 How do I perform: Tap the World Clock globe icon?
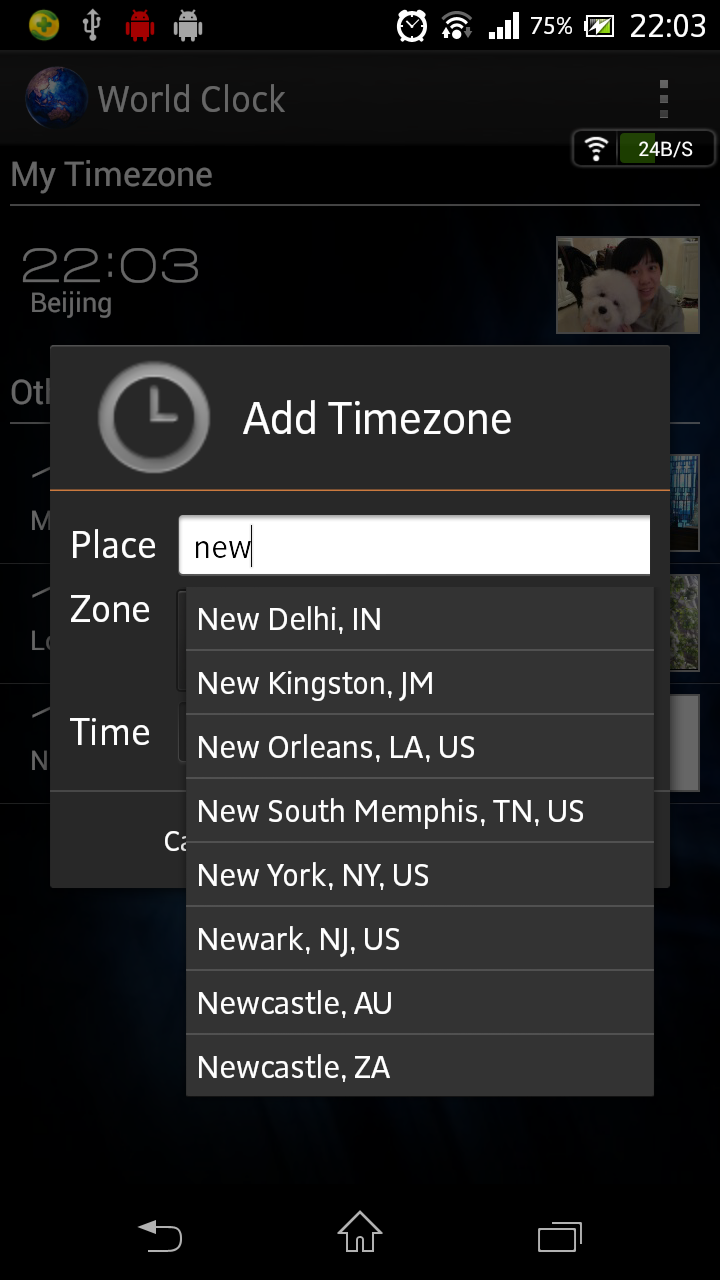(x=56, y=98)
